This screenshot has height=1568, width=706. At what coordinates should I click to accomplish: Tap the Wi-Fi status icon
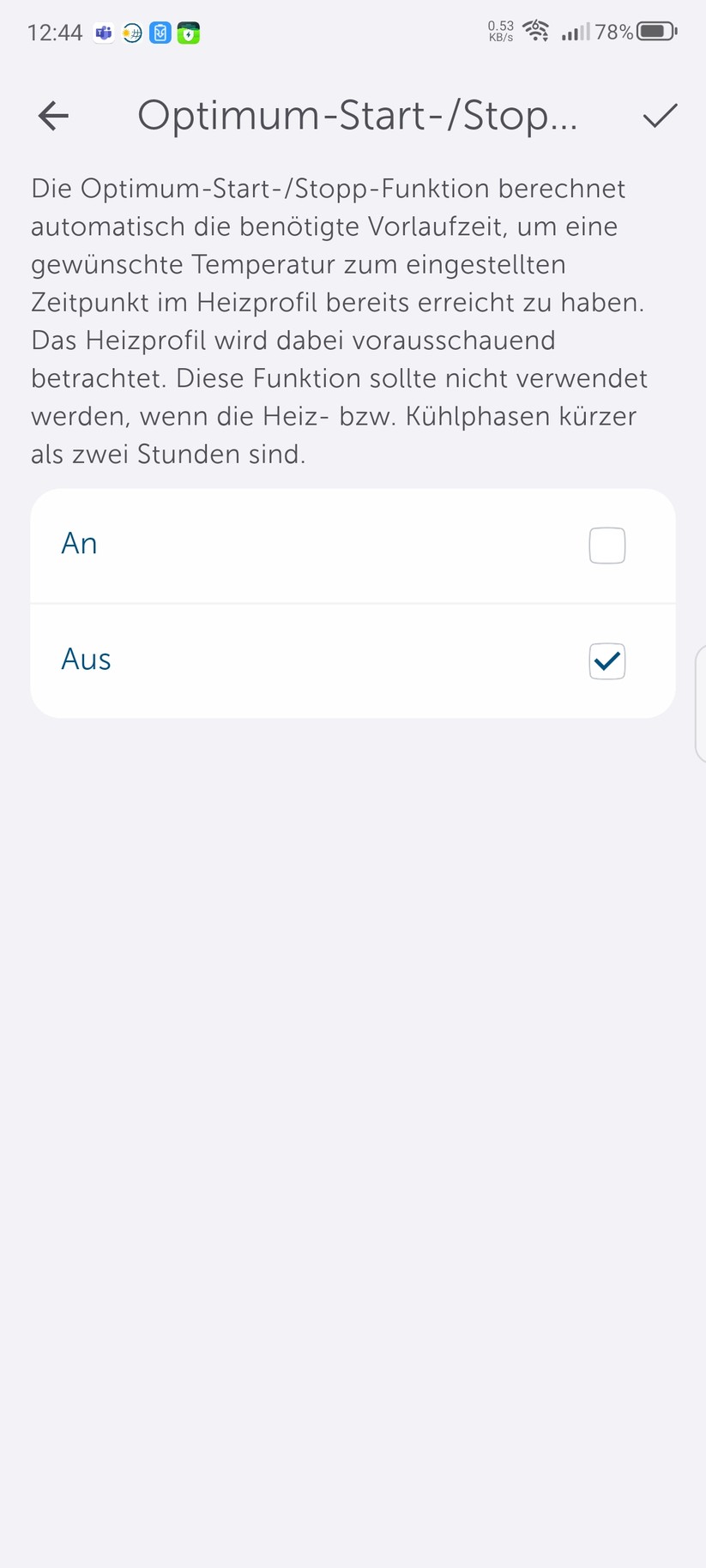coord(536,31)
